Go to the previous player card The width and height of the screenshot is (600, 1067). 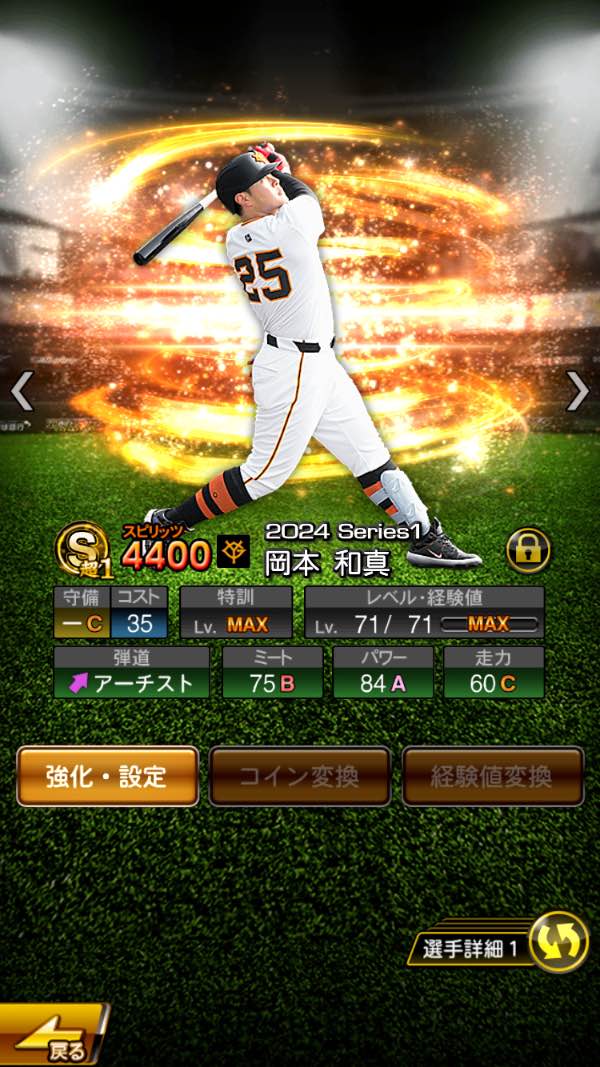[22, 392]
